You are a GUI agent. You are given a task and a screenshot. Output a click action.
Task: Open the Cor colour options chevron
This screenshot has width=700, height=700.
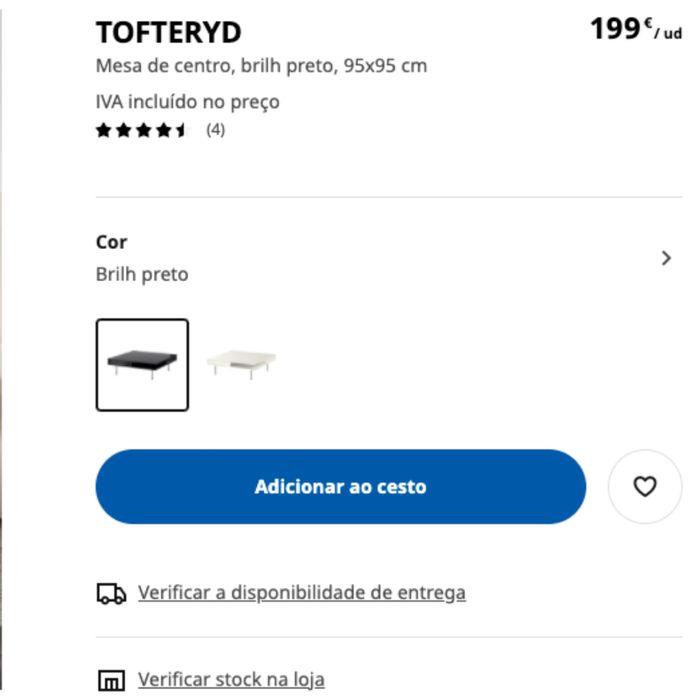[x=667, y=258]
